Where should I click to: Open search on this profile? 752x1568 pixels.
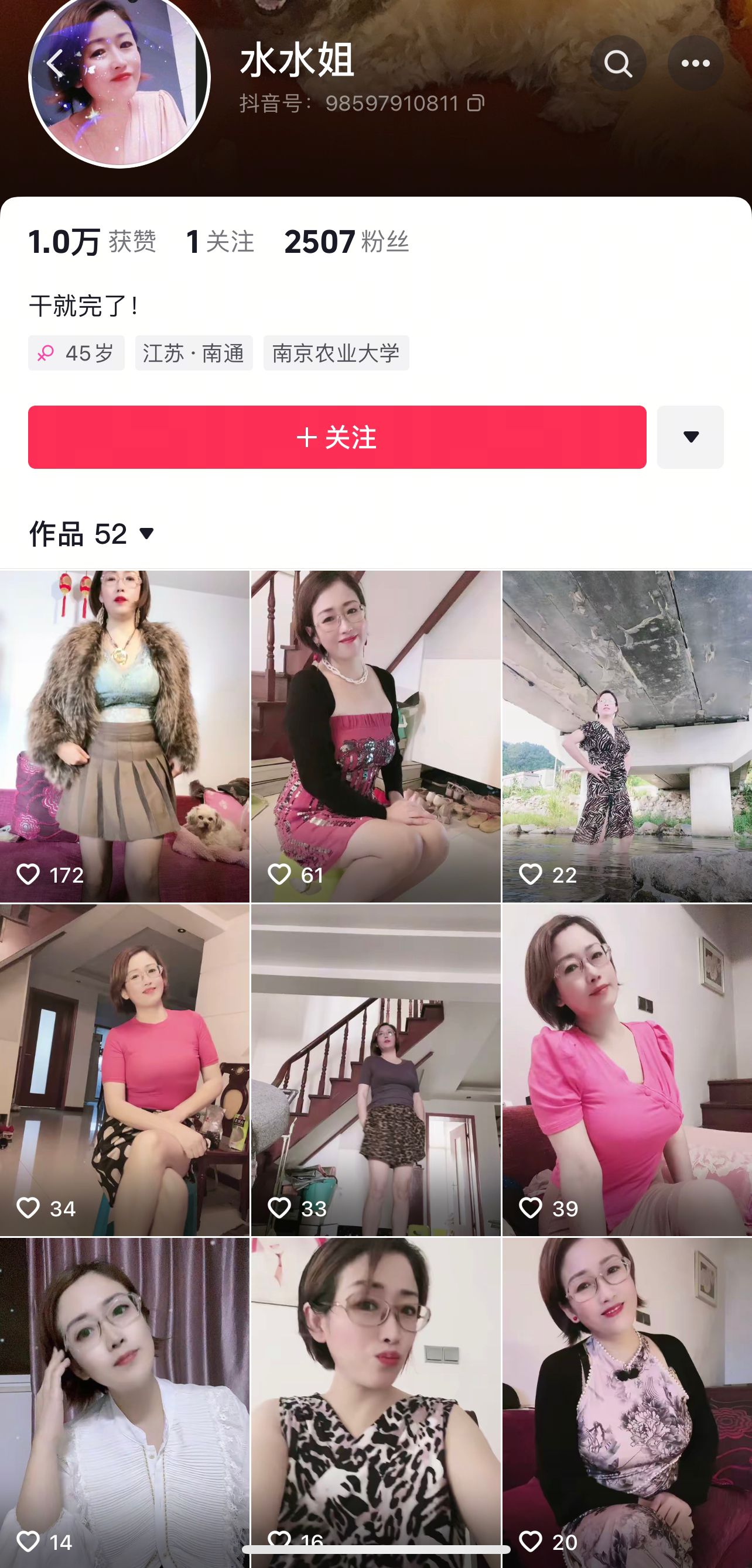617,63
